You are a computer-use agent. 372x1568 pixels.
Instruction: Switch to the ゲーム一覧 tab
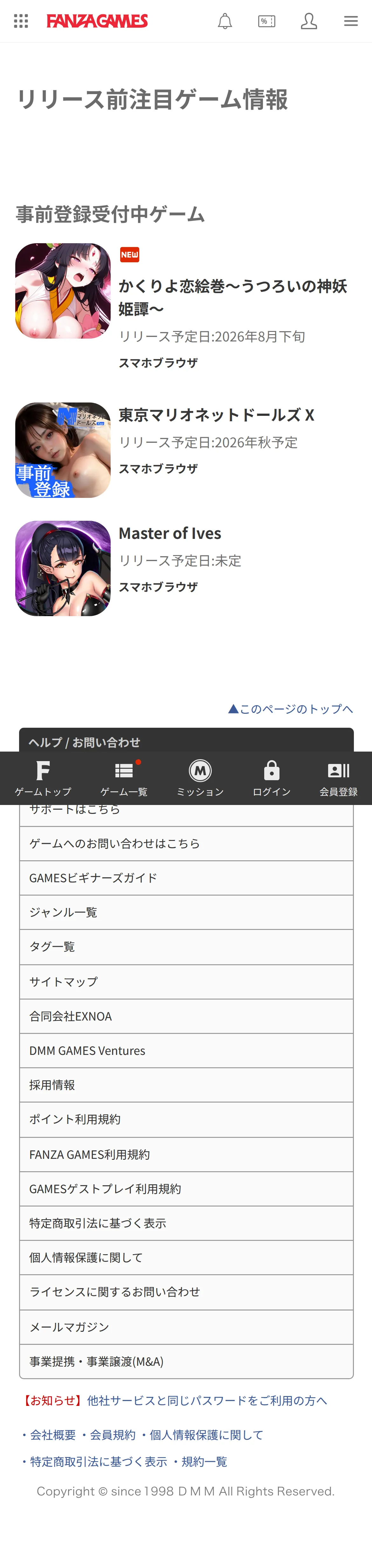coord(124,779)
